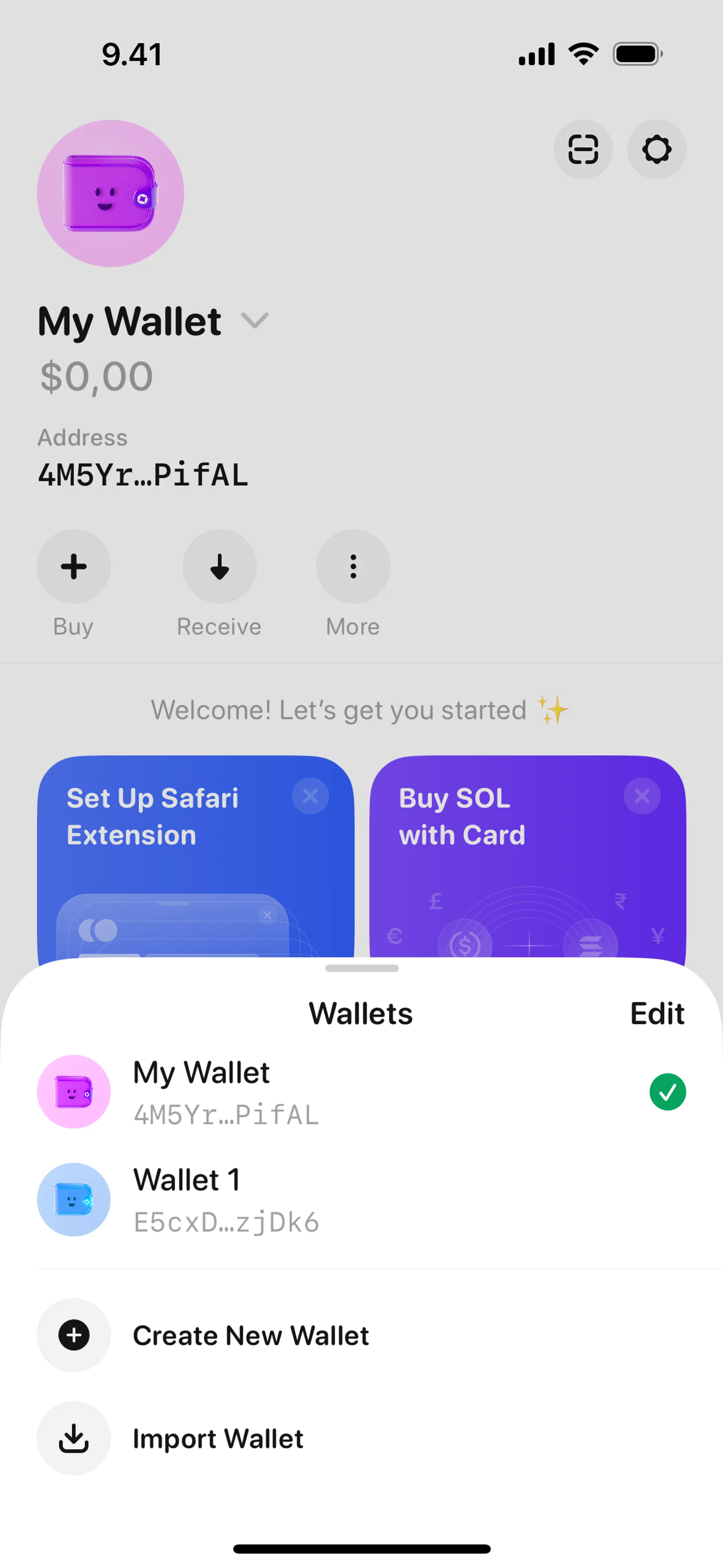Expand the My Wallet name dropdown
The width and height of the screenshot is (723, 1568).
tap(255, 320)
